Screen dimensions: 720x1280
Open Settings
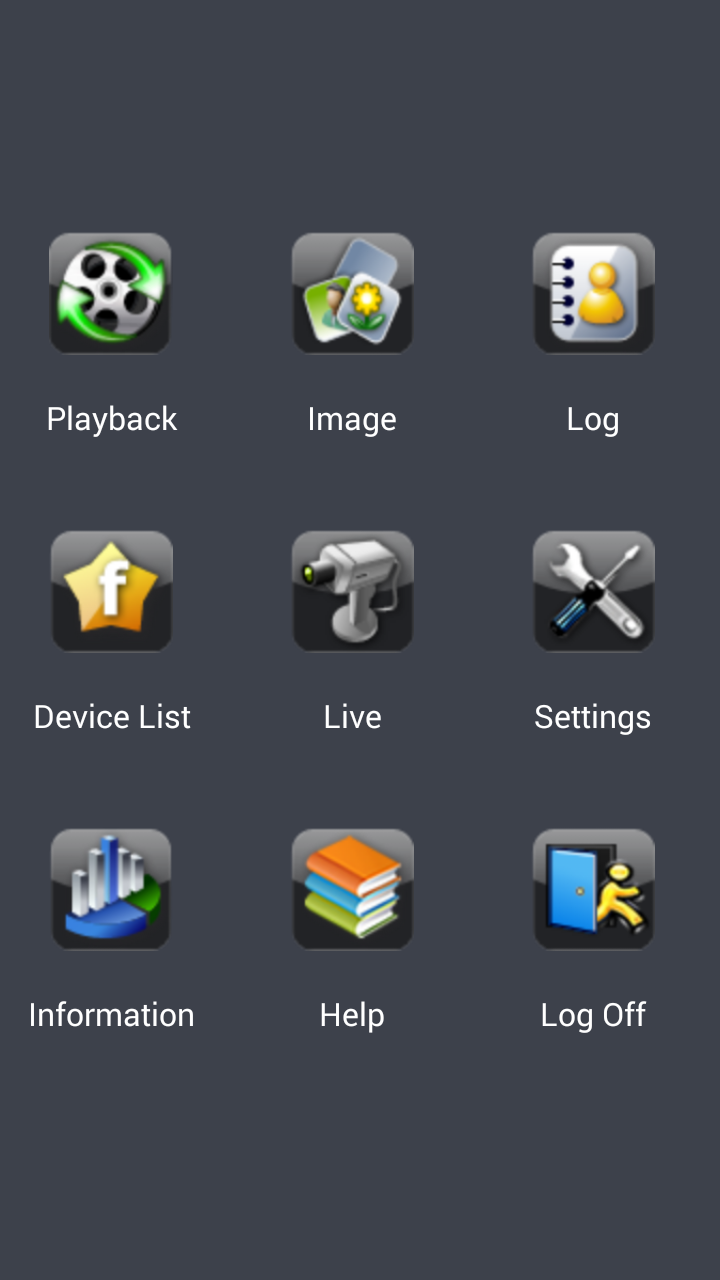coord(593,591)
